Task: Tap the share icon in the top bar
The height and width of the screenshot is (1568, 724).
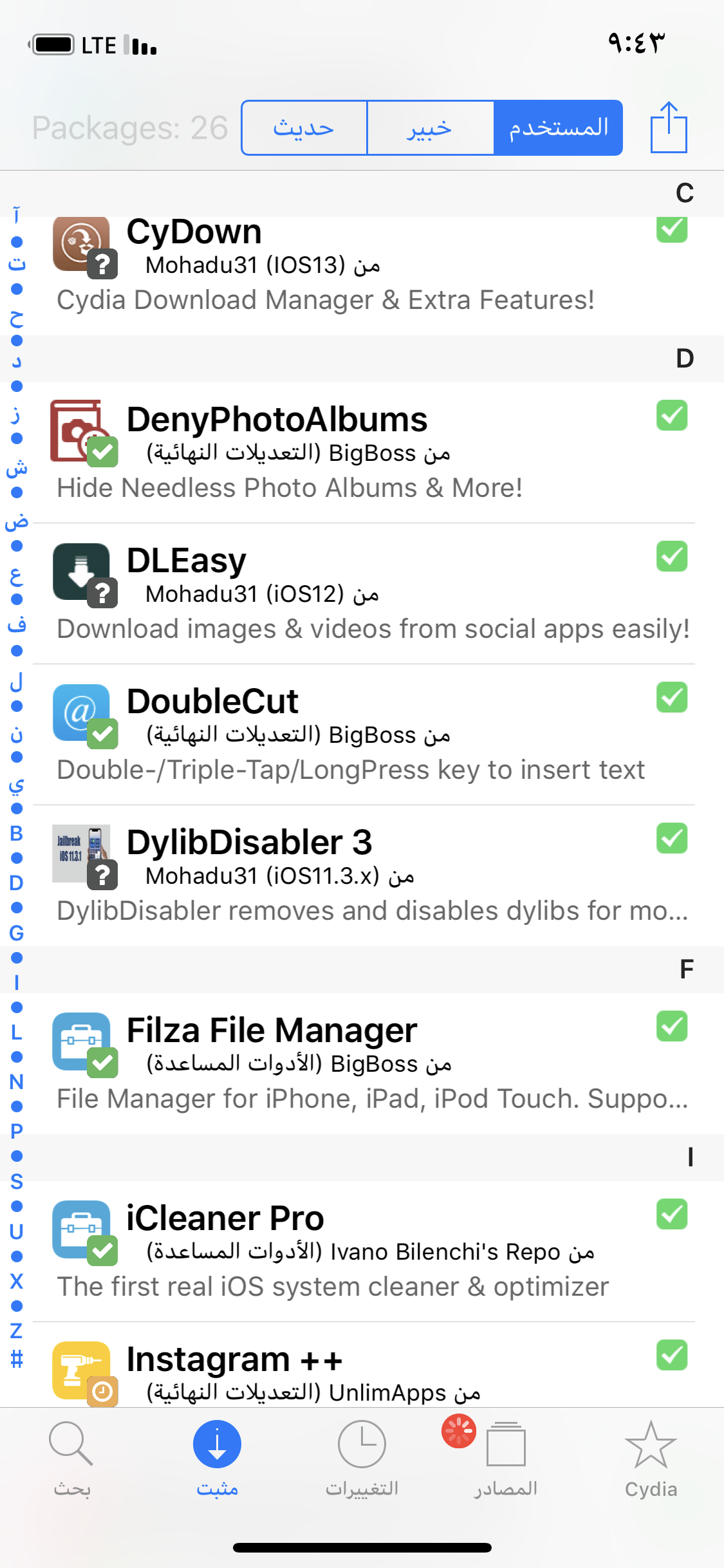Action: 669,127
